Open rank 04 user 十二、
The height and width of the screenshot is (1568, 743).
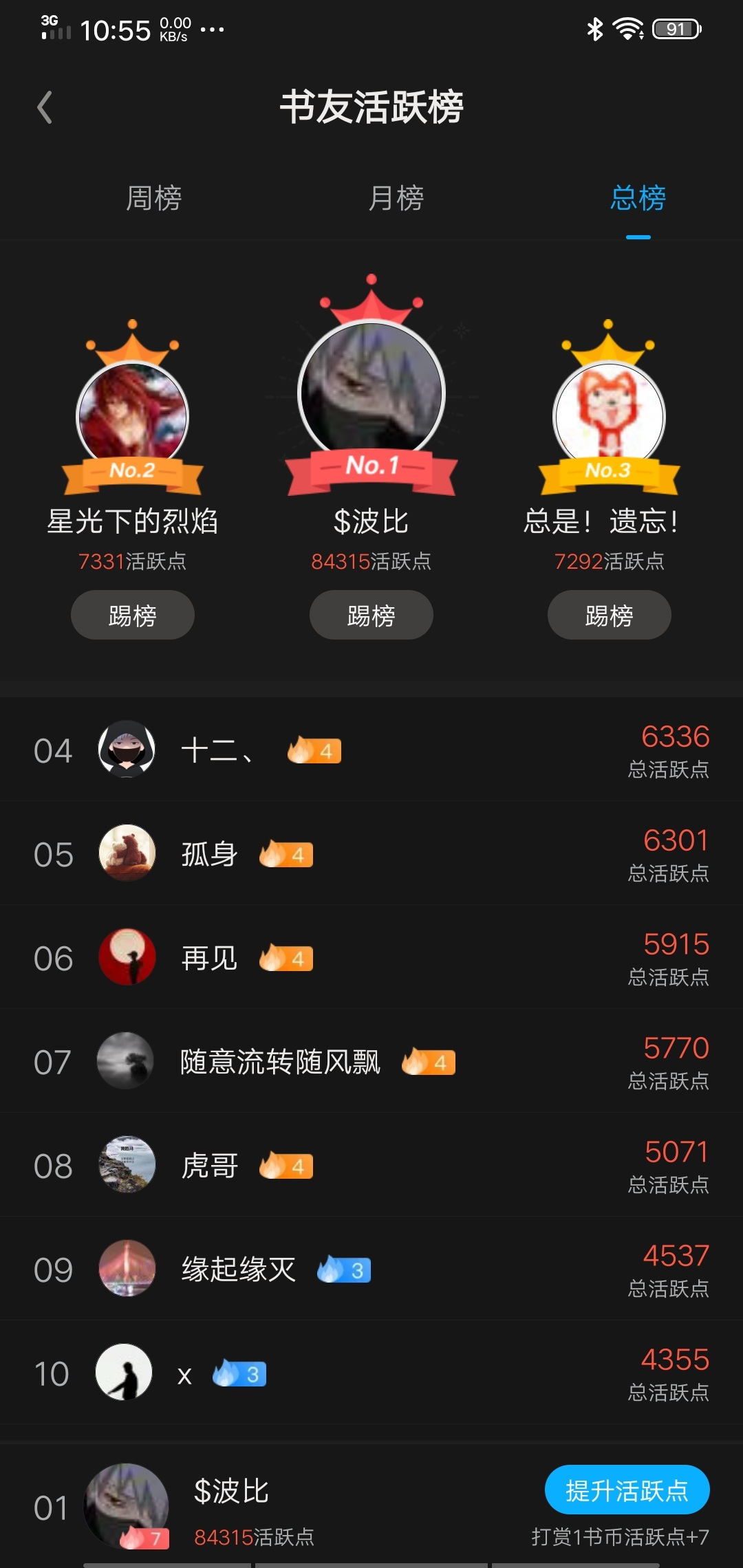(371, 750)
